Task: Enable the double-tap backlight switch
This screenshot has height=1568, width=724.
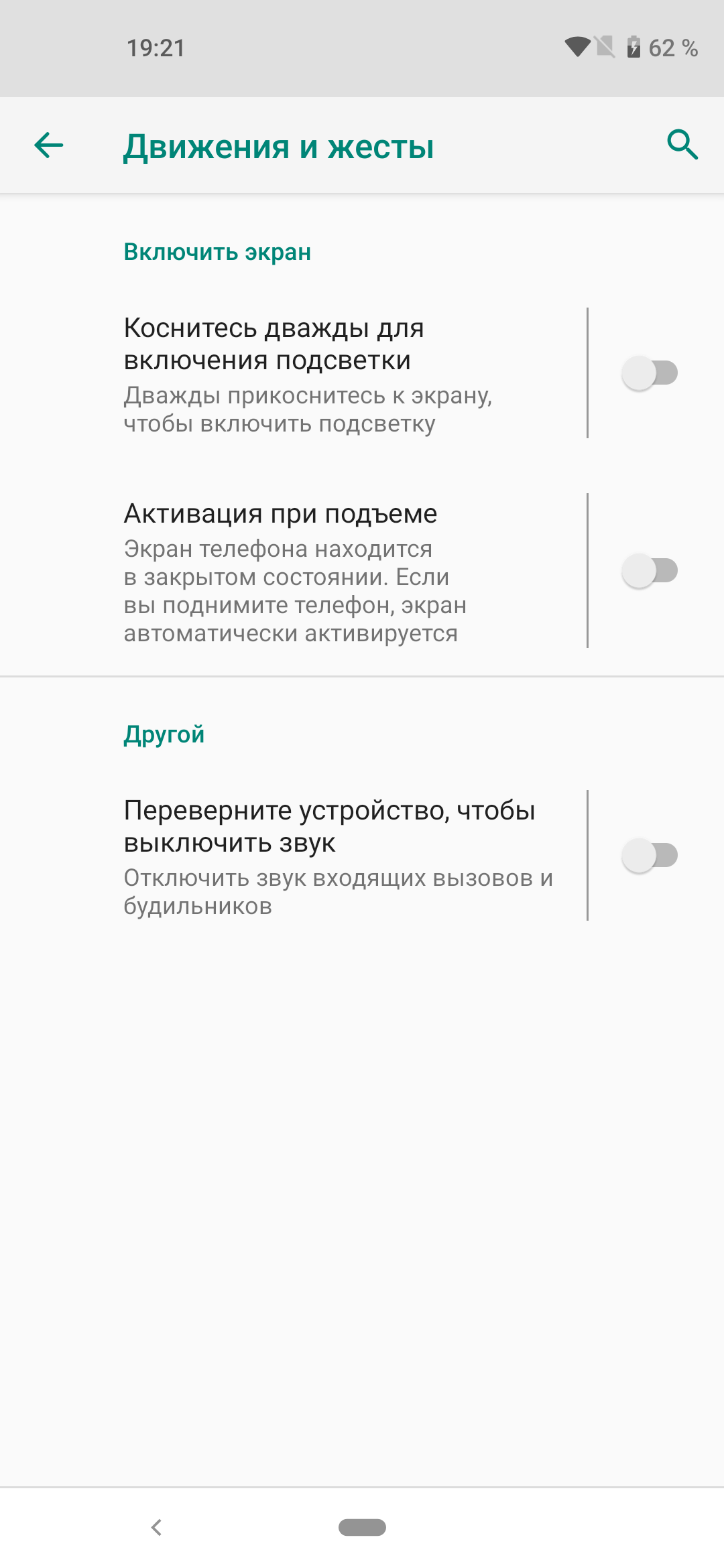Action: click(x=650, y=373)
